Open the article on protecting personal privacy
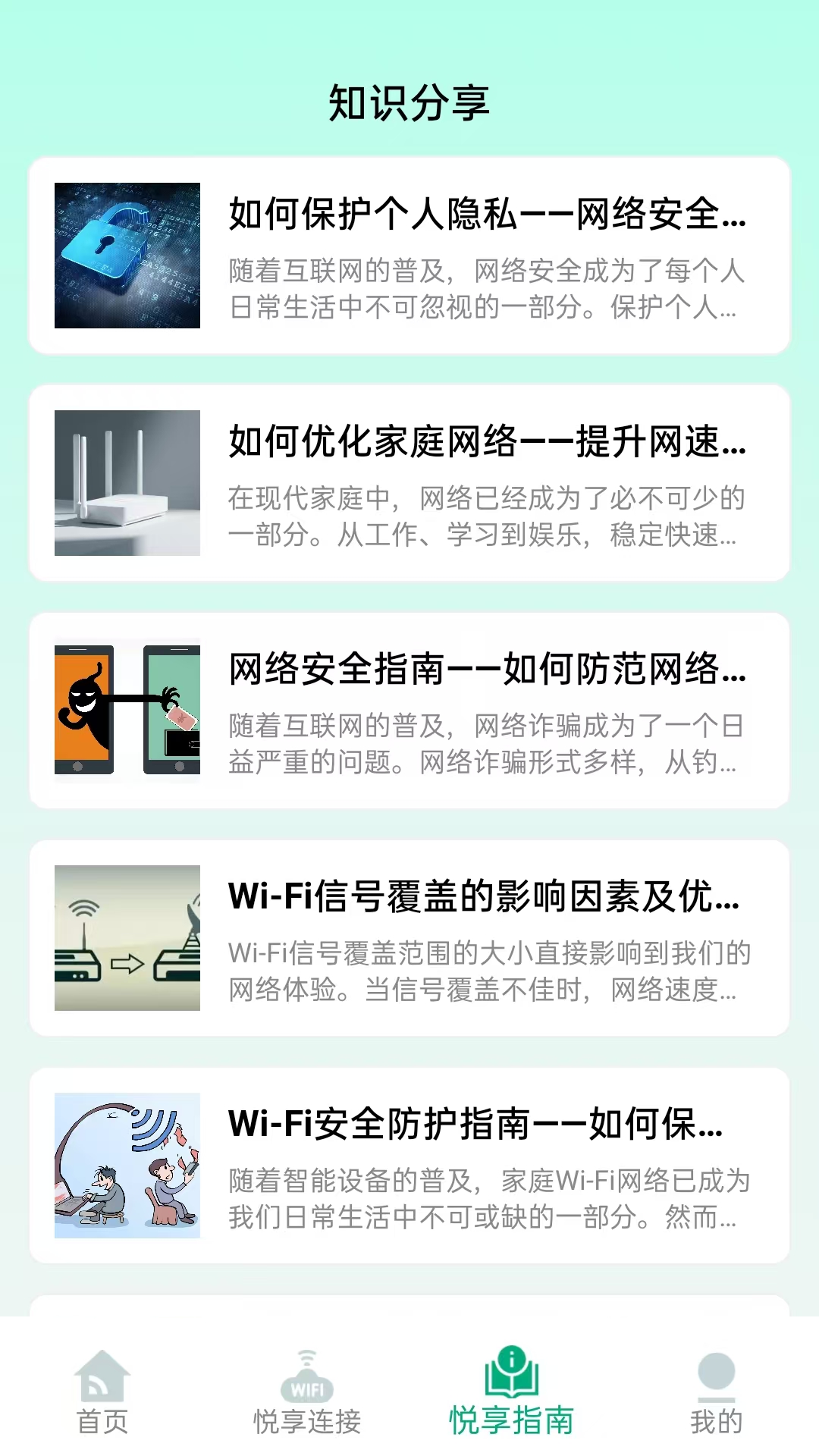 [x=409, y=256]
